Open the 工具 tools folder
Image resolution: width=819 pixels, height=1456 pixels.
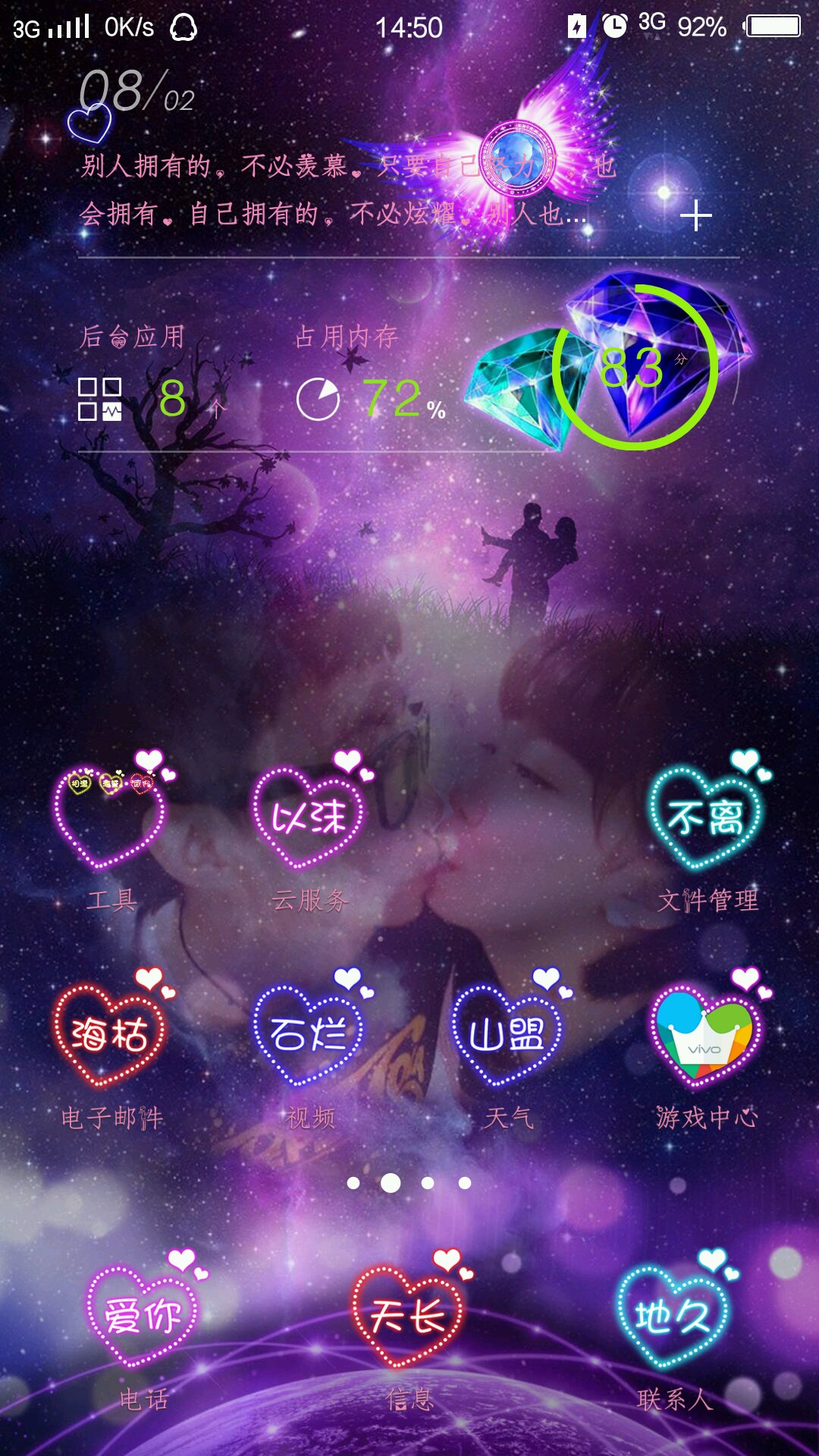click(110, 819)
